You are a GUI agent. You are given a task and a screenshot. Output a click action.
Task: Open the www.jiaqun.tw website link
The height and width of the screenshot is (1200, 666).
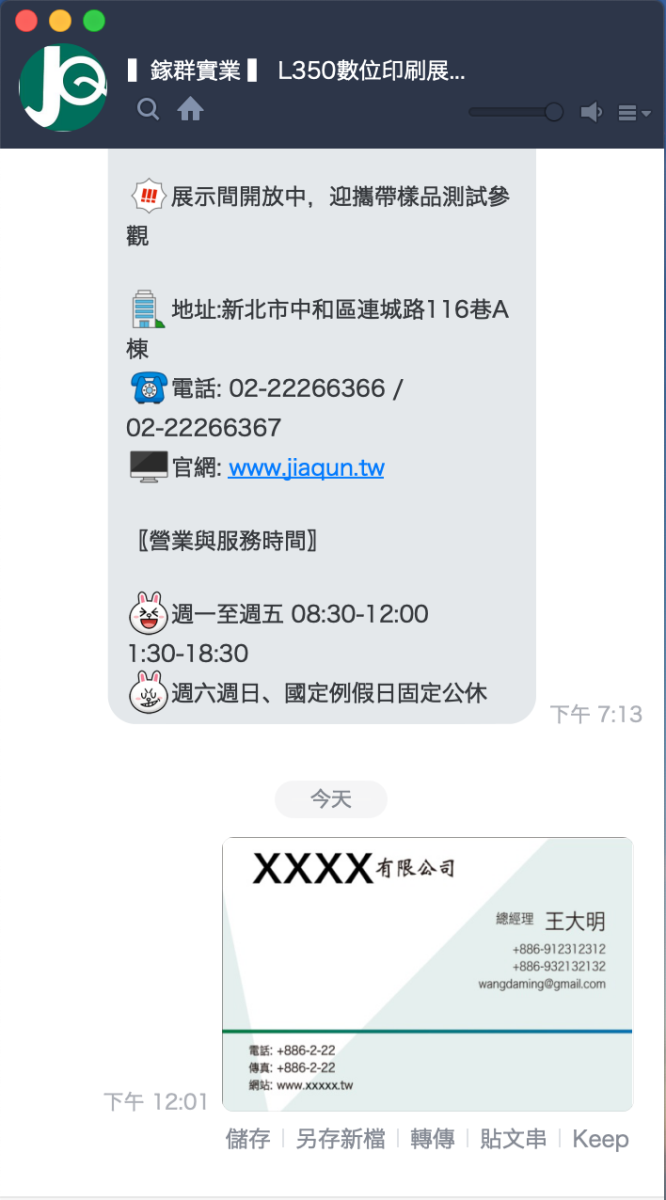pyautogui.click(x=306, y=468)
